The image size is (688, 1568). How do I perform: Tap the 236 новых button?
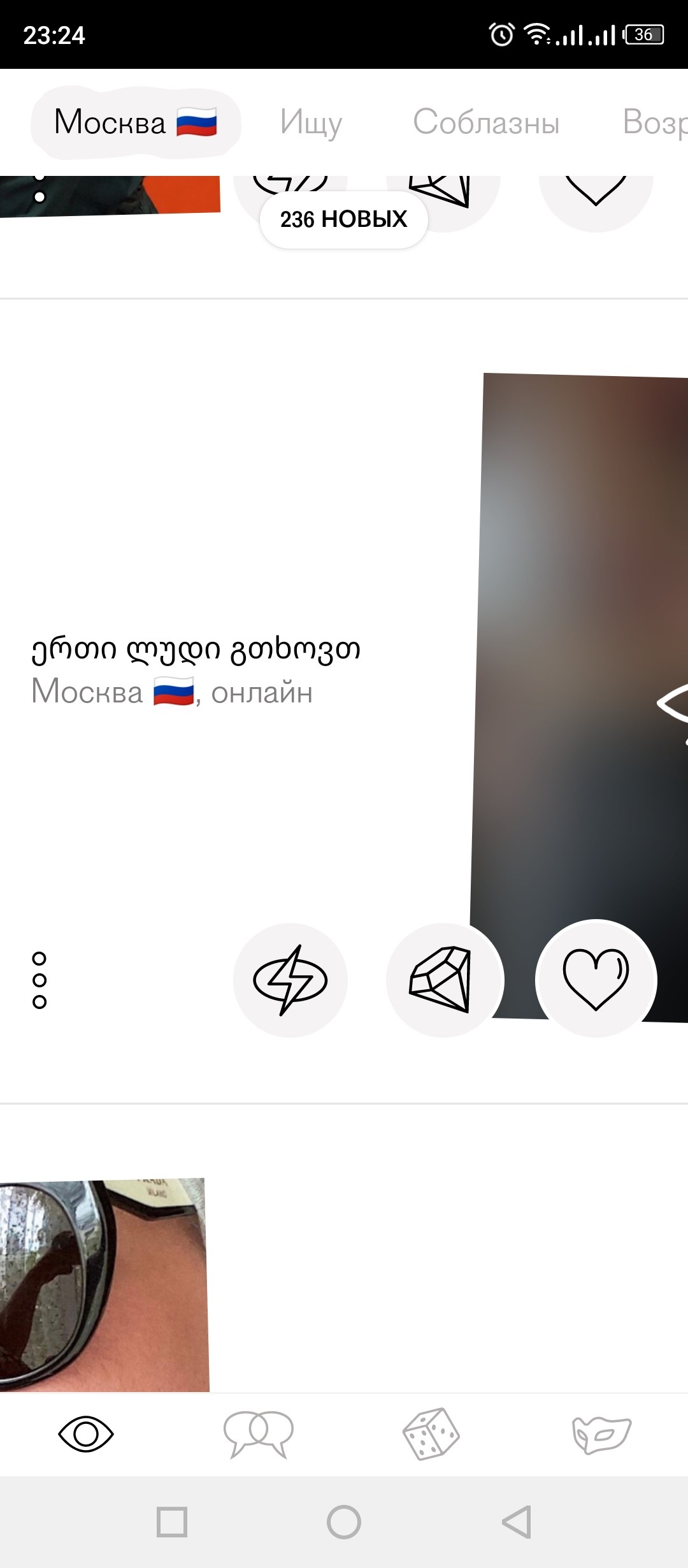coord(343,219)
